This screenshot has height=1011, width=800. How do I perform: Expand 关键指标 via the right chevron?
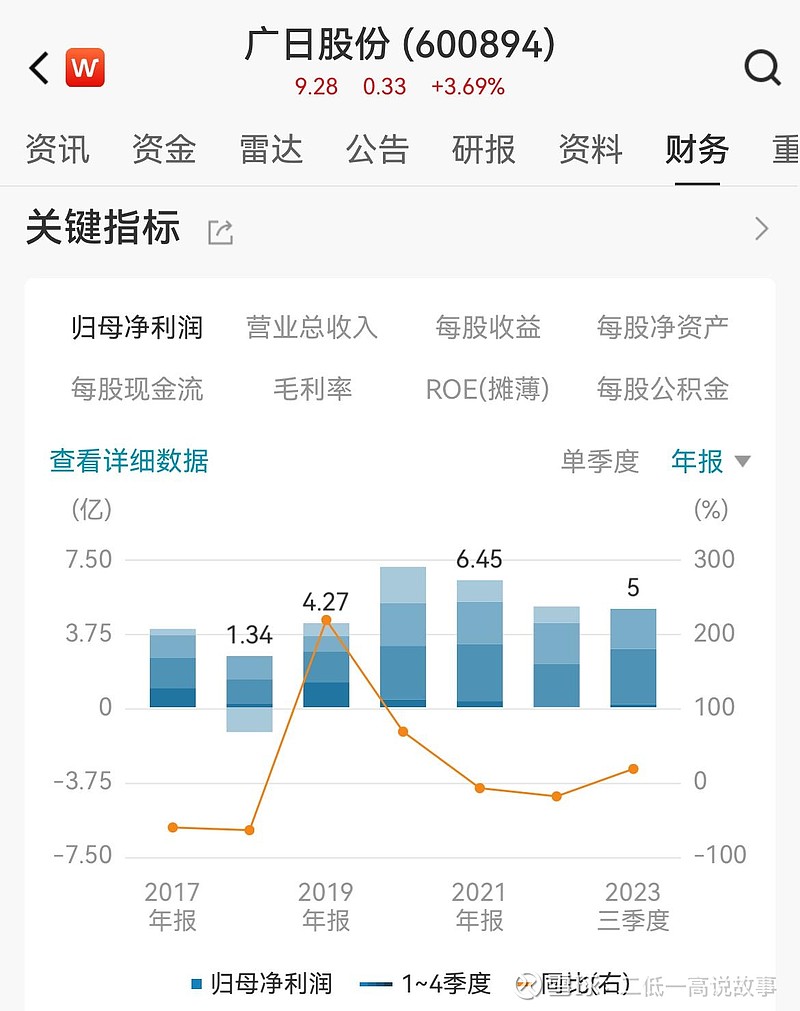[761, 229]
